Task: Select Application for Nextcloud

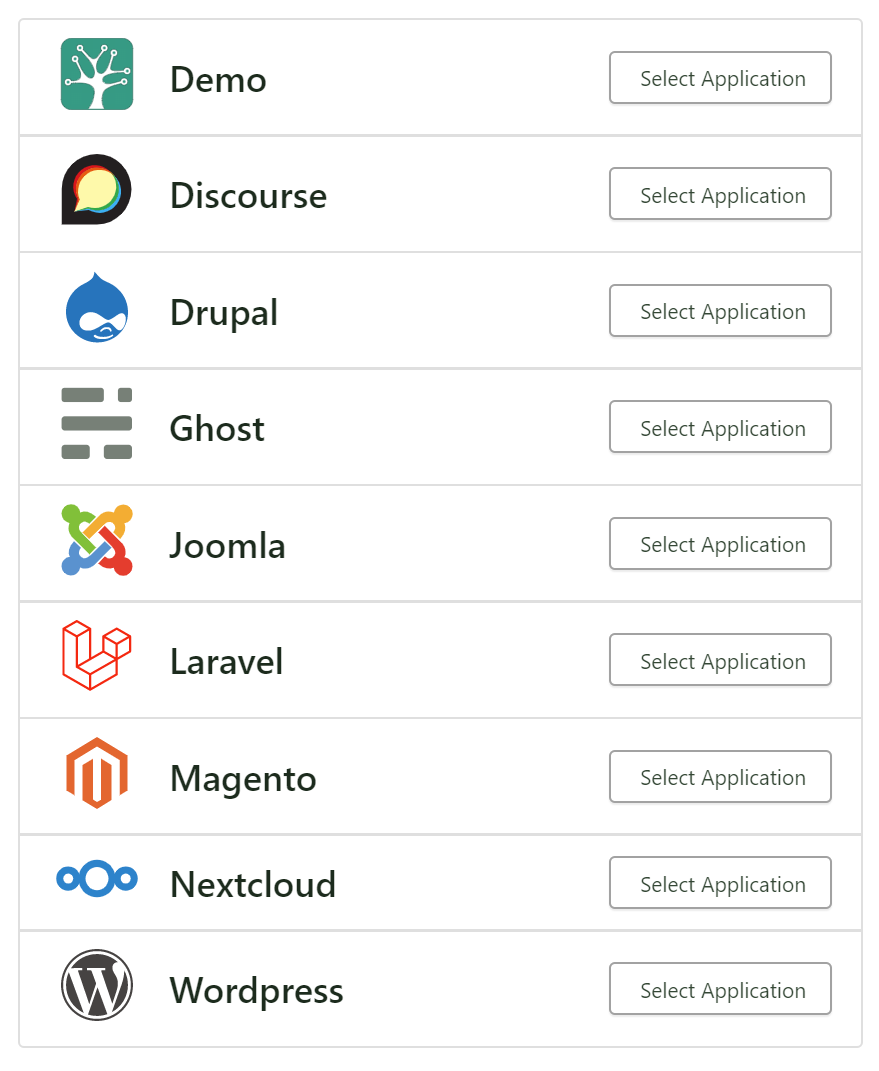Action: point(720,883)
